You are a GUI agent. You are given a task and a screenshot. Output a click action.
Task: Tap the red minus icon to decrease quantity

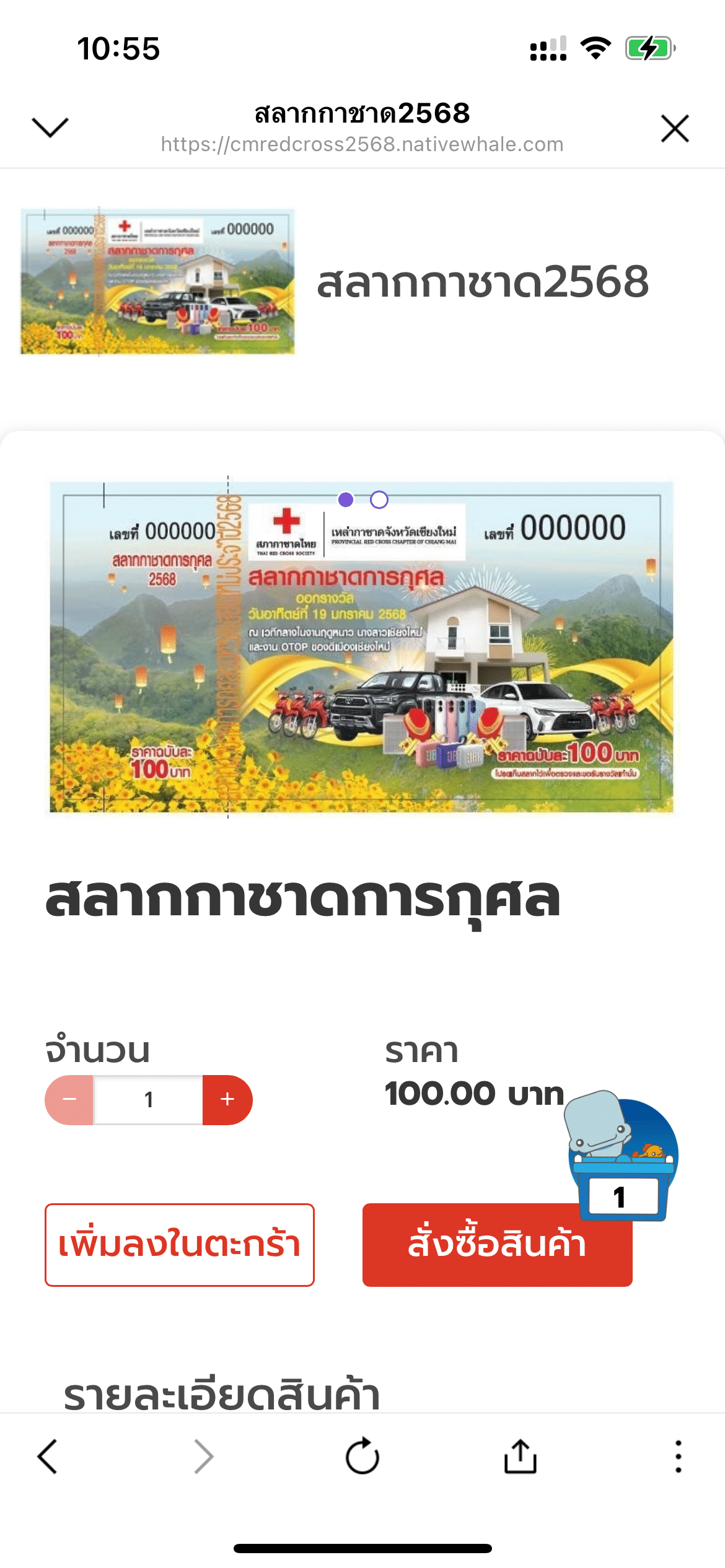click(x=68, y=1099)
